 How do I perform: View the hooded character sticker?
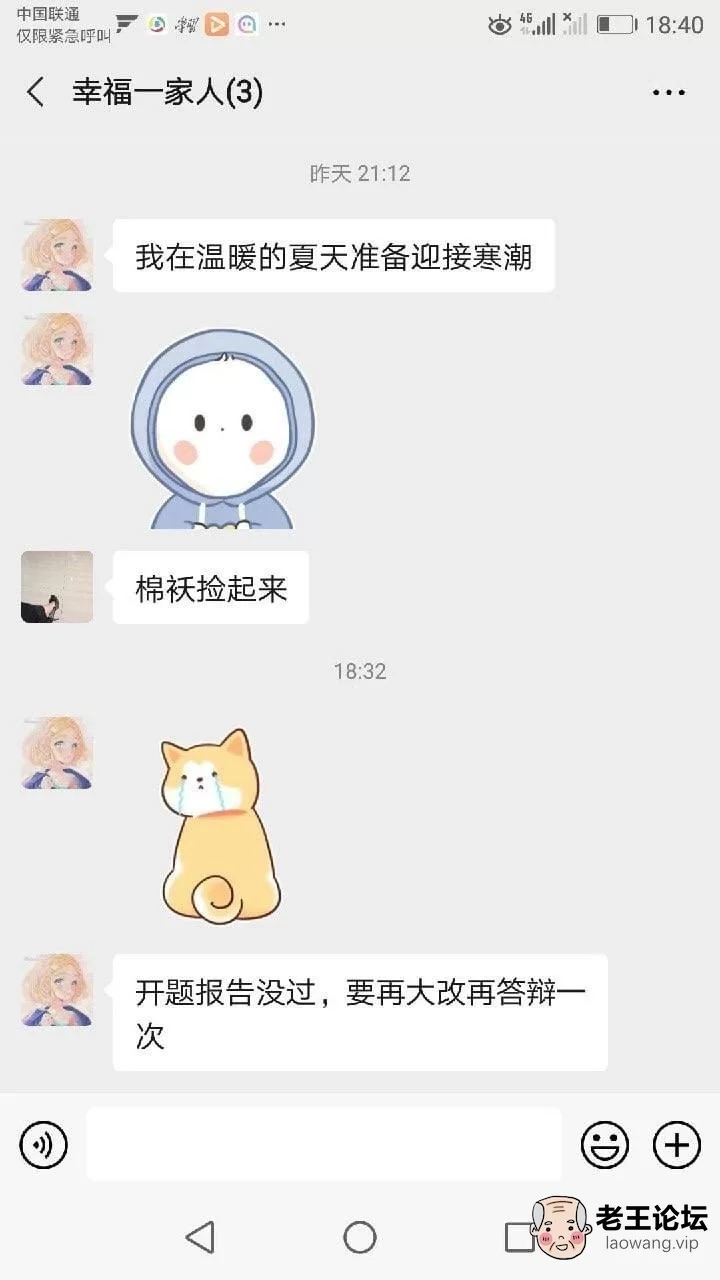(222, 429)
